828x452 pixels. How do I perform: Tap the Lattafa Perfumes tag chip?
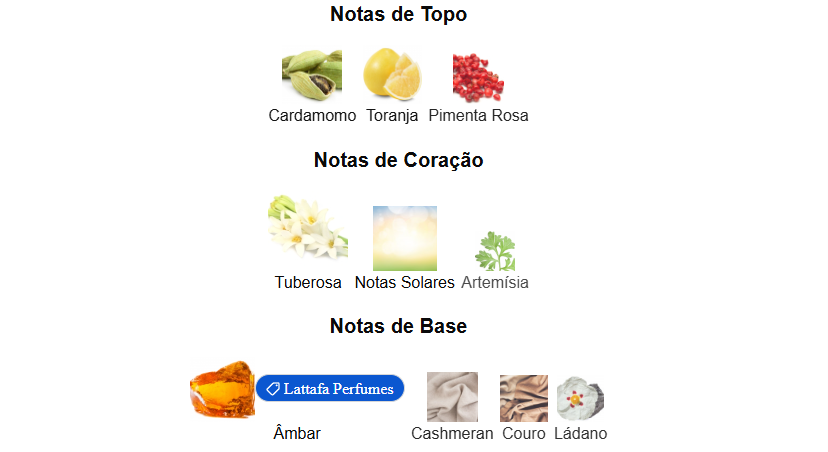[x=330, y=389]
